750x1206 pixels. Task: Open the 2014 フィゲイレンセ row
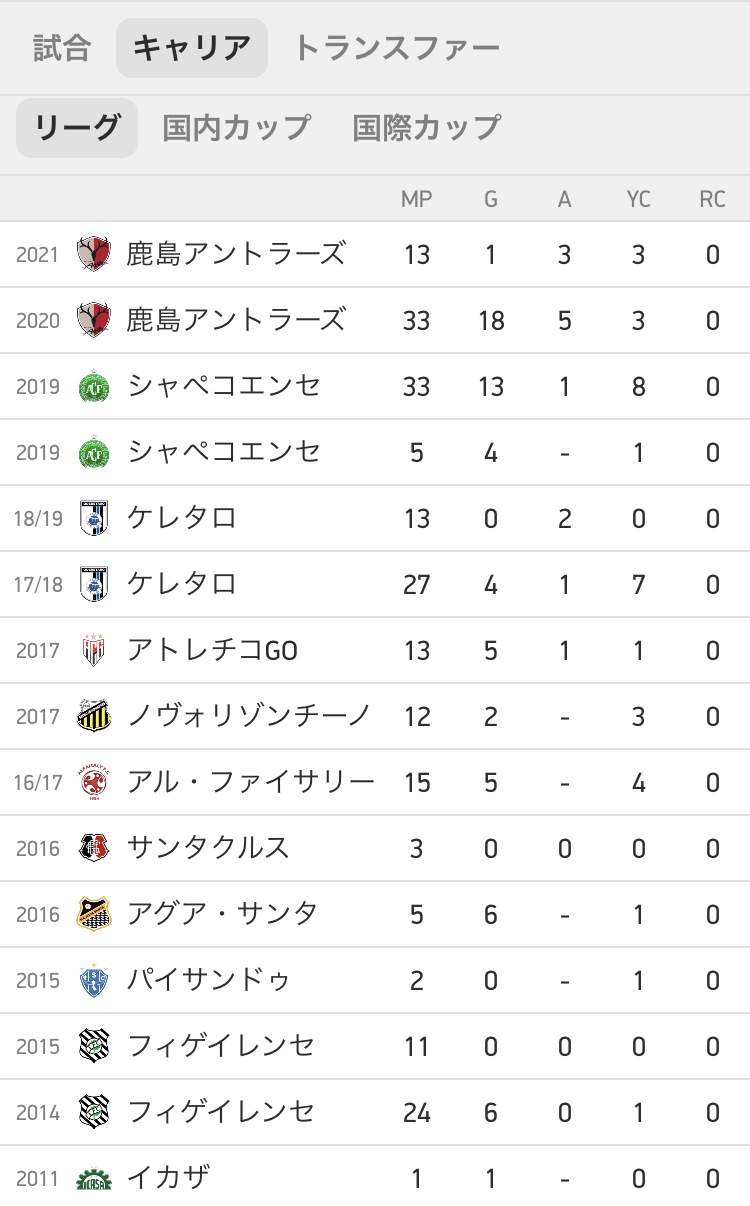(375, 1113)
